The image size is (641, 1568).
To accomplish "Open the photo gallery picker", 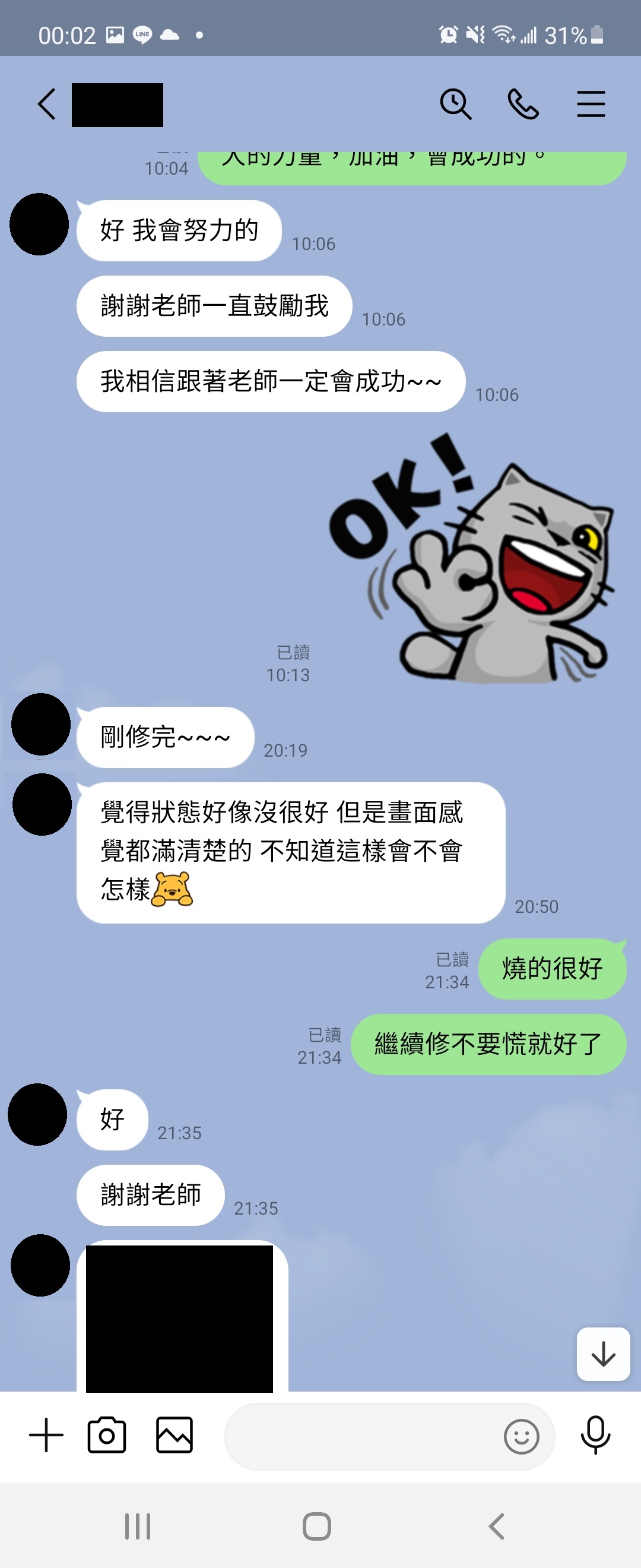I will [x=174, y=1435].
